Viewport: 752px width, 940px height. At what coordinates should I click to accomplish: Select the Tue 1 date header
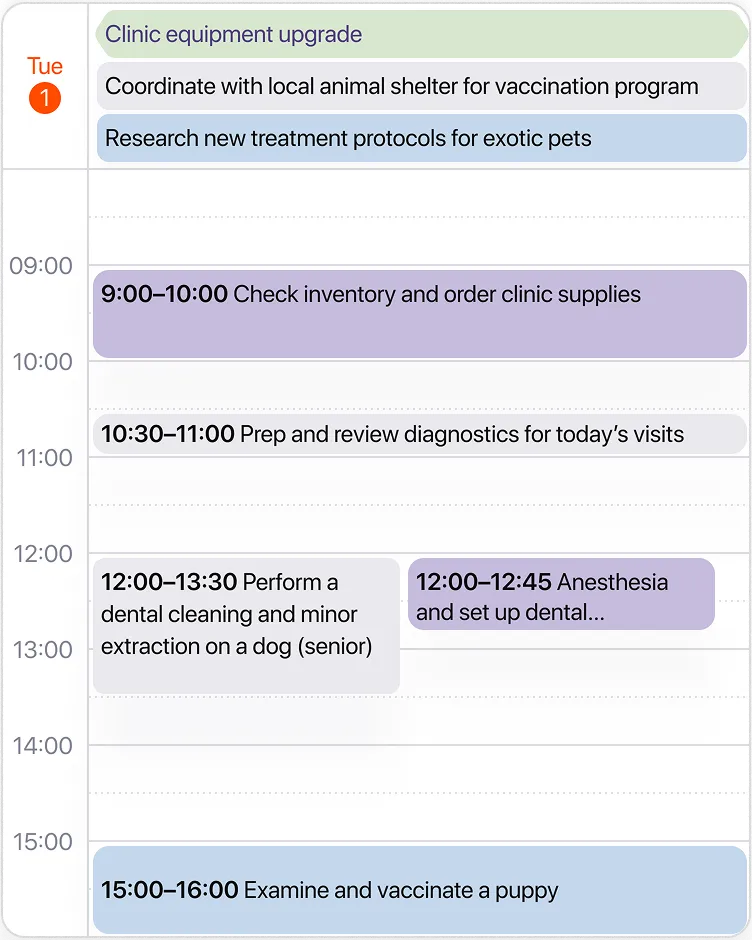45,84
